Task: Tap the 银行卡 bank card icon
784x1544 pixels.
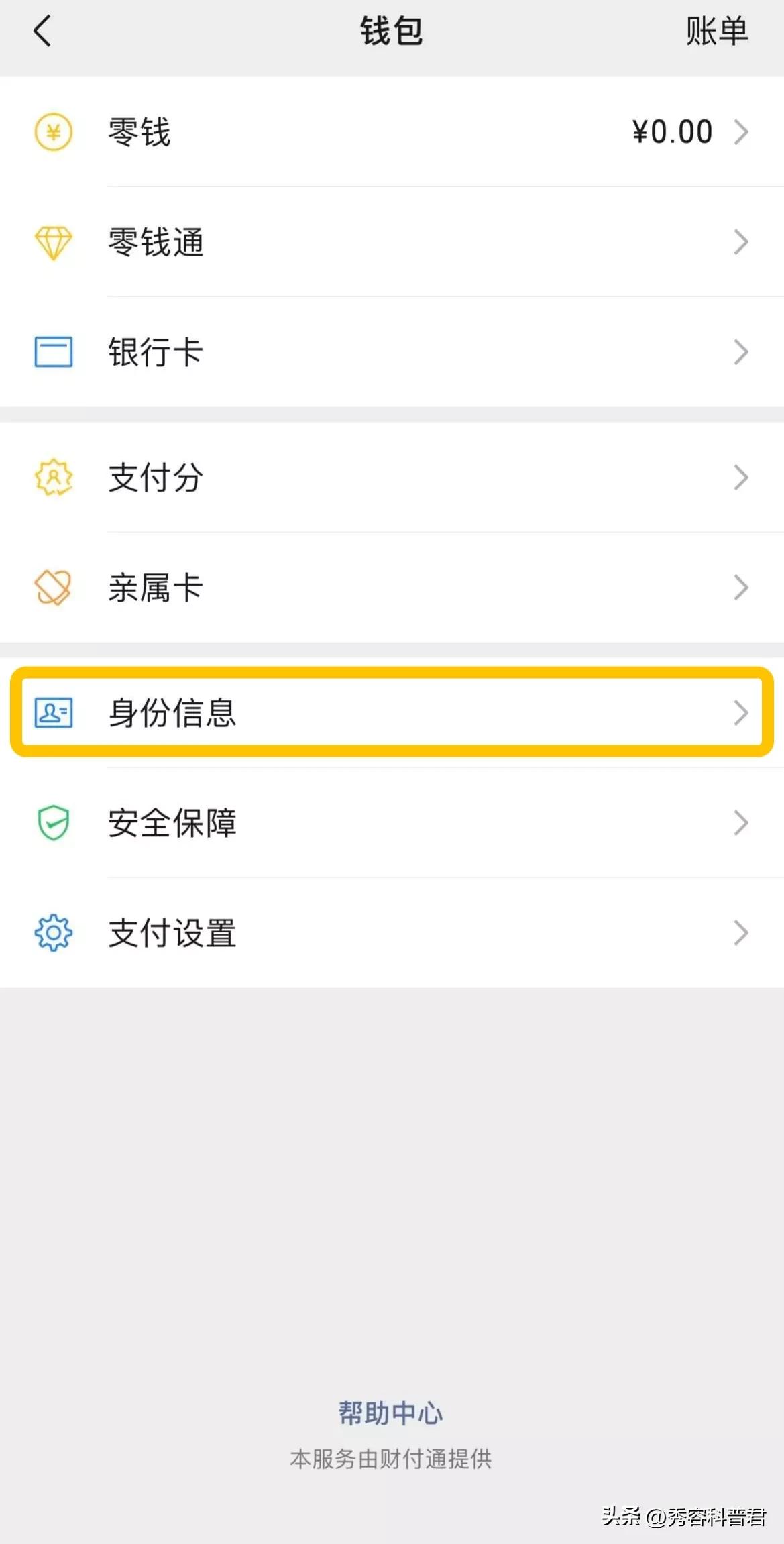Action: pos(52,351)
